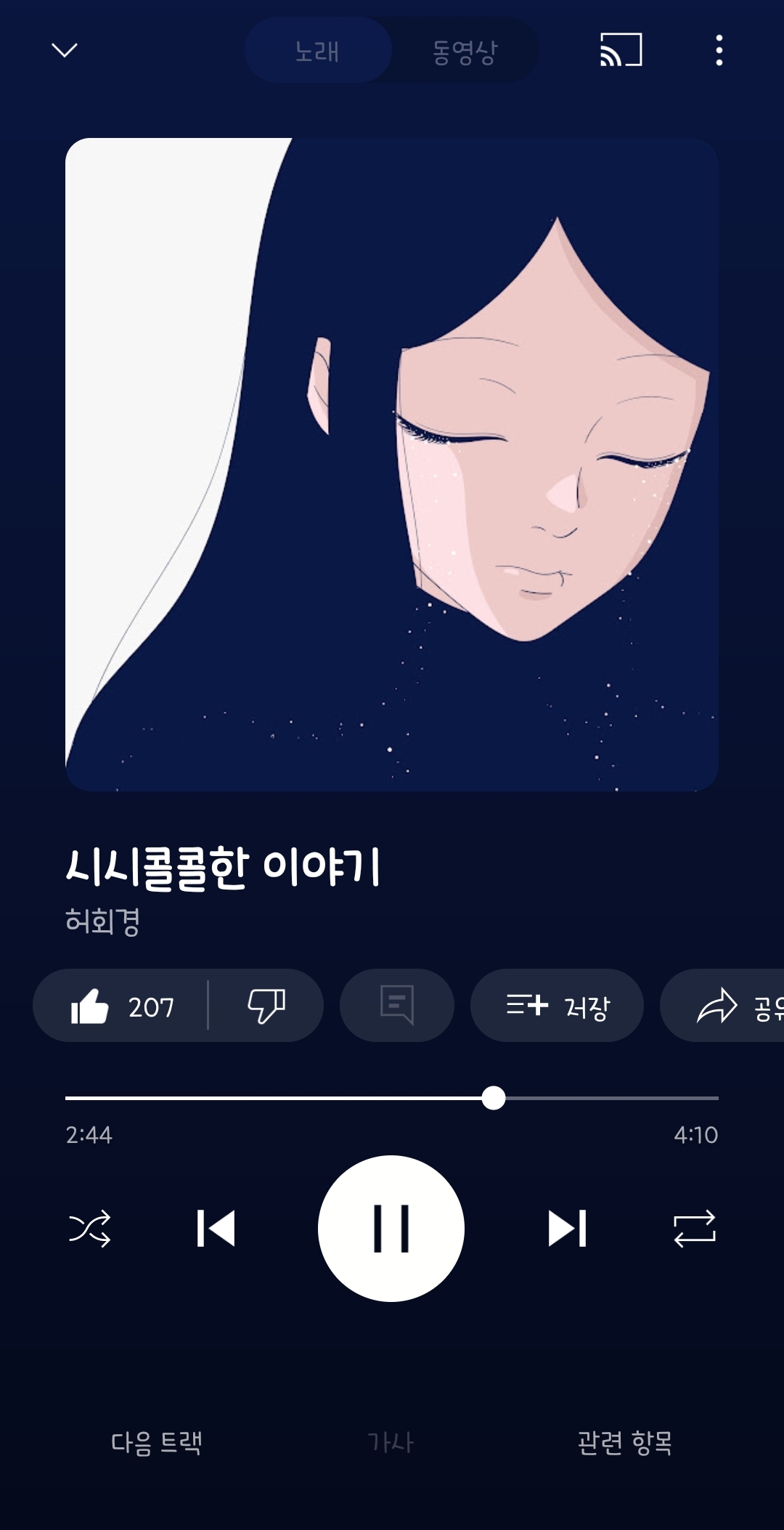Open artist page for 허희경

point(102,921)
